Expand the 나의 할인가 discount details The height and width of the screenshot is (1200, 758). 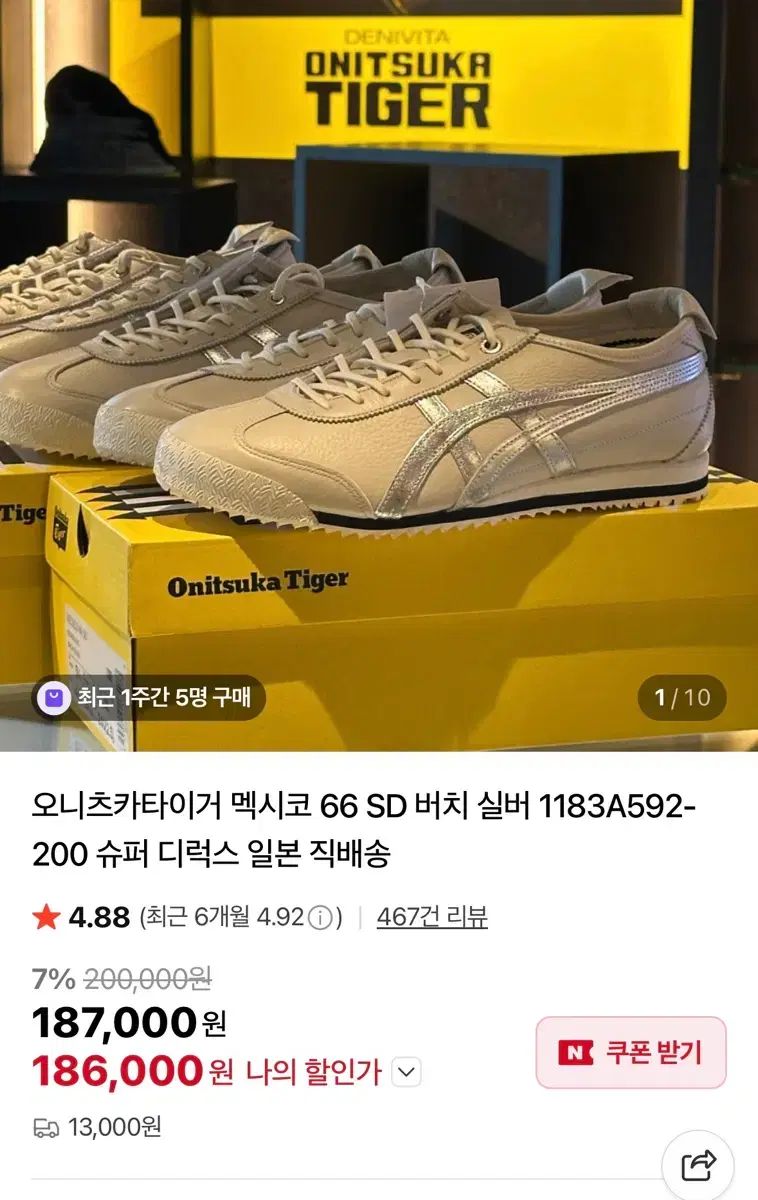tap(405, 1074)
